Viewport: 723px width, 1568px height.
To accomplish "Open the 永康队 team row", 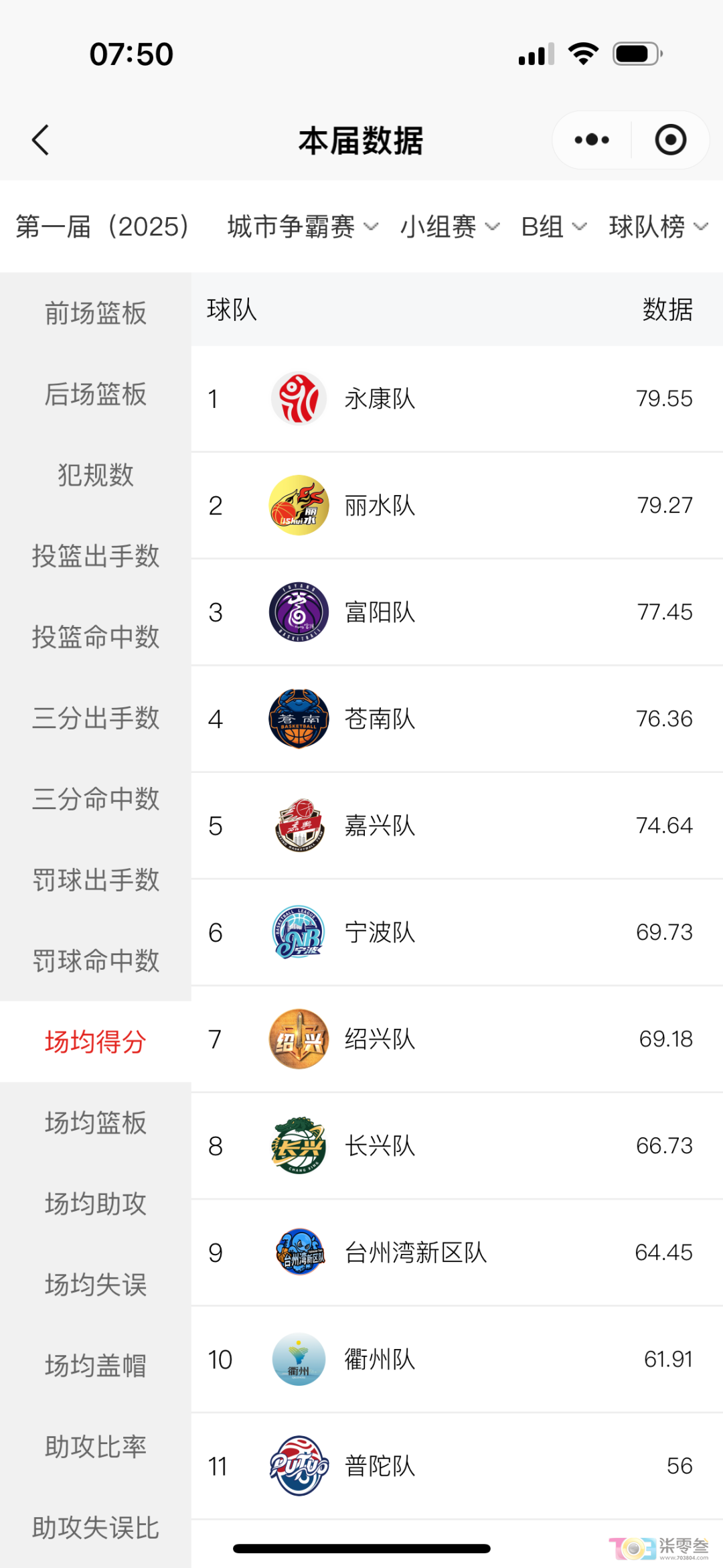I will pos(457,399).
